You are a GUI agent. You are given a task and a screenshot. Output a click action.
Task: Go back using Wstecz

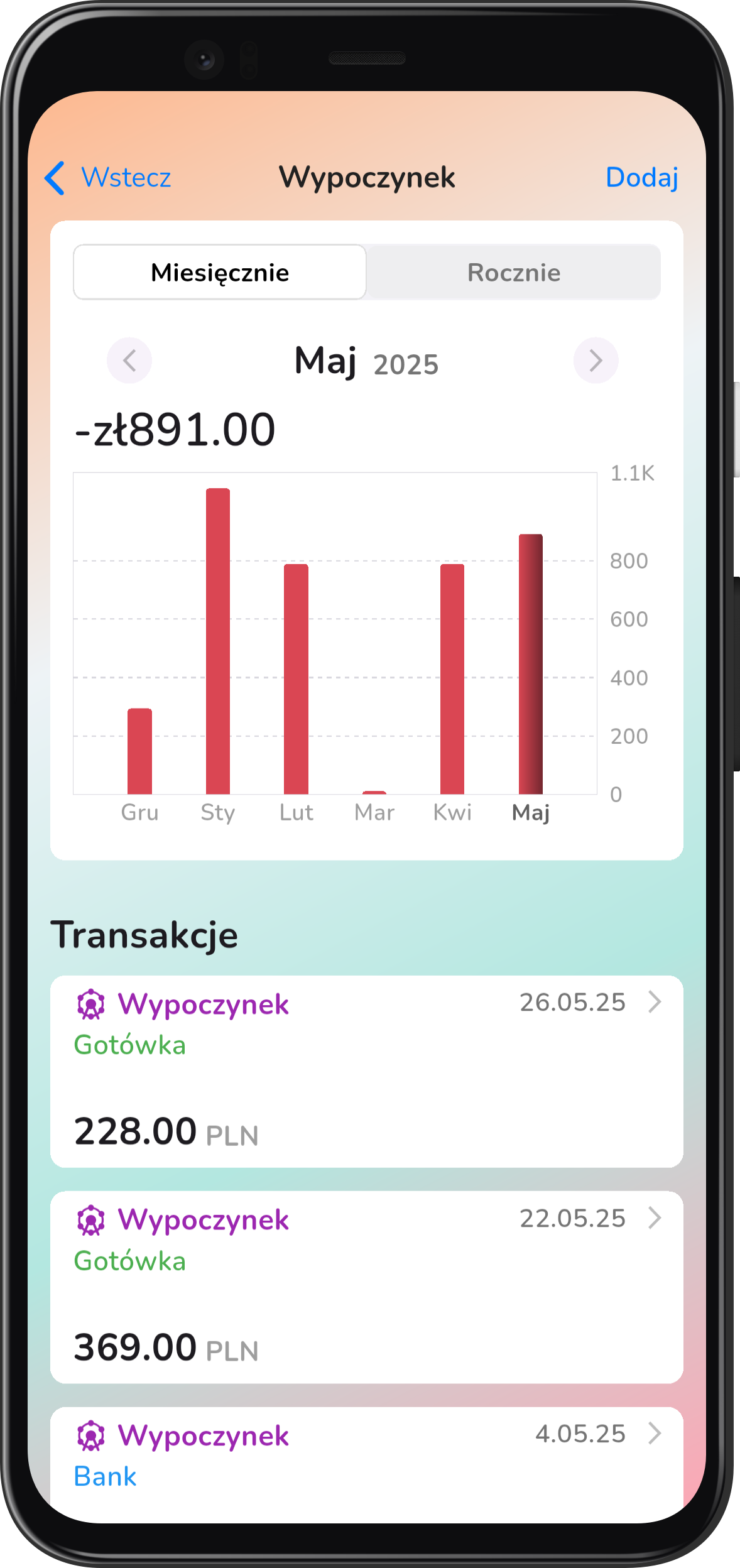[x=108, y=178]
